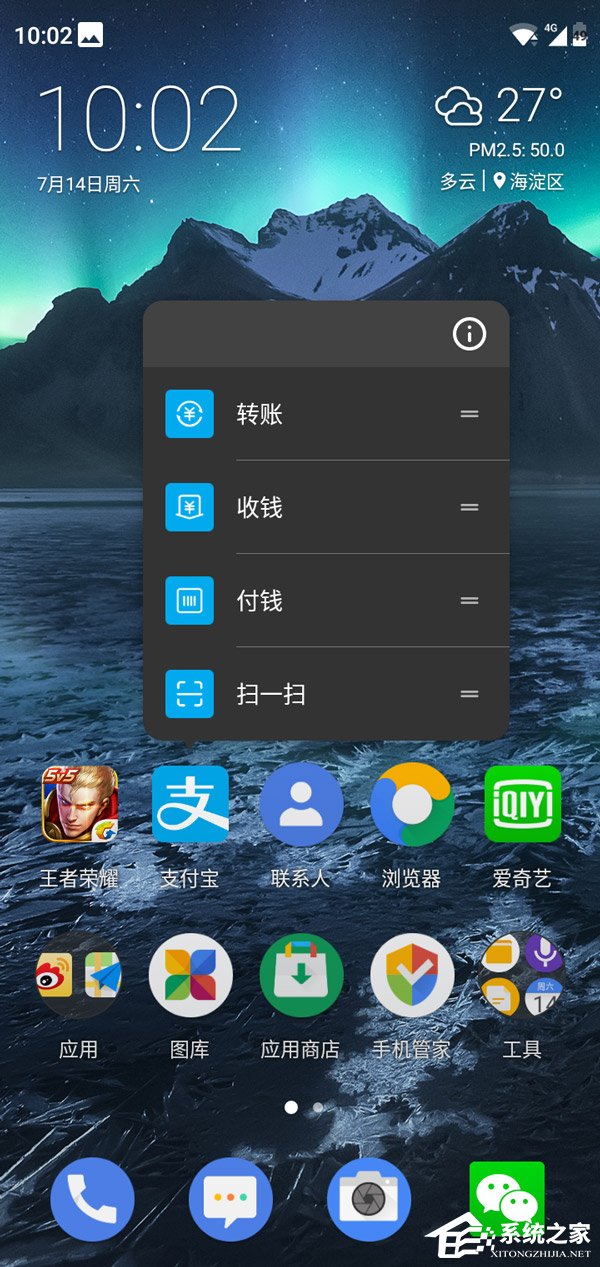Viewport: 600px width, 1267px height.
Task: Open the 联系人 contacts app
Action: click(x=301, y=805)
